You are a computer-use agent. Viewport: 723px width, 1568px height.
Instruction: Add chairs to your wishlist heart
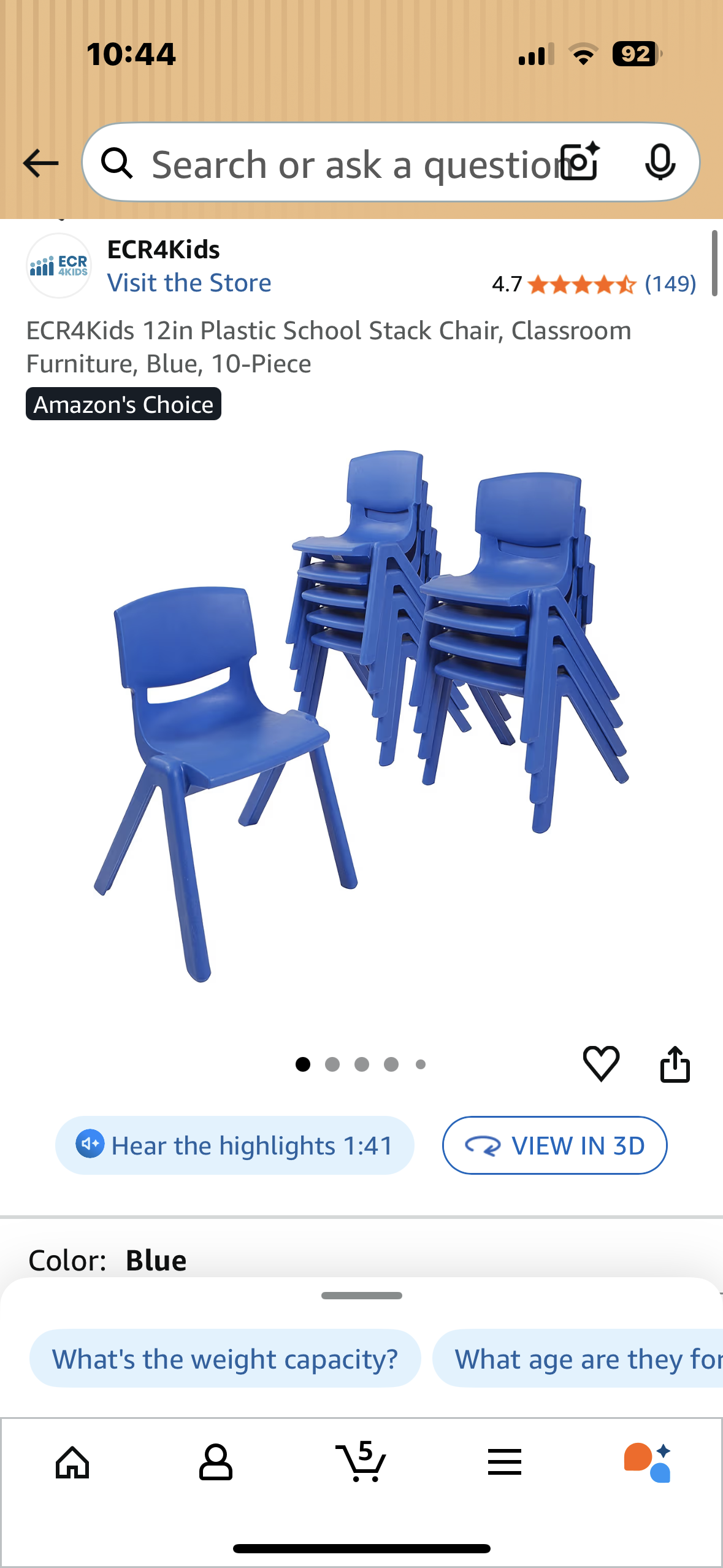602,1064
